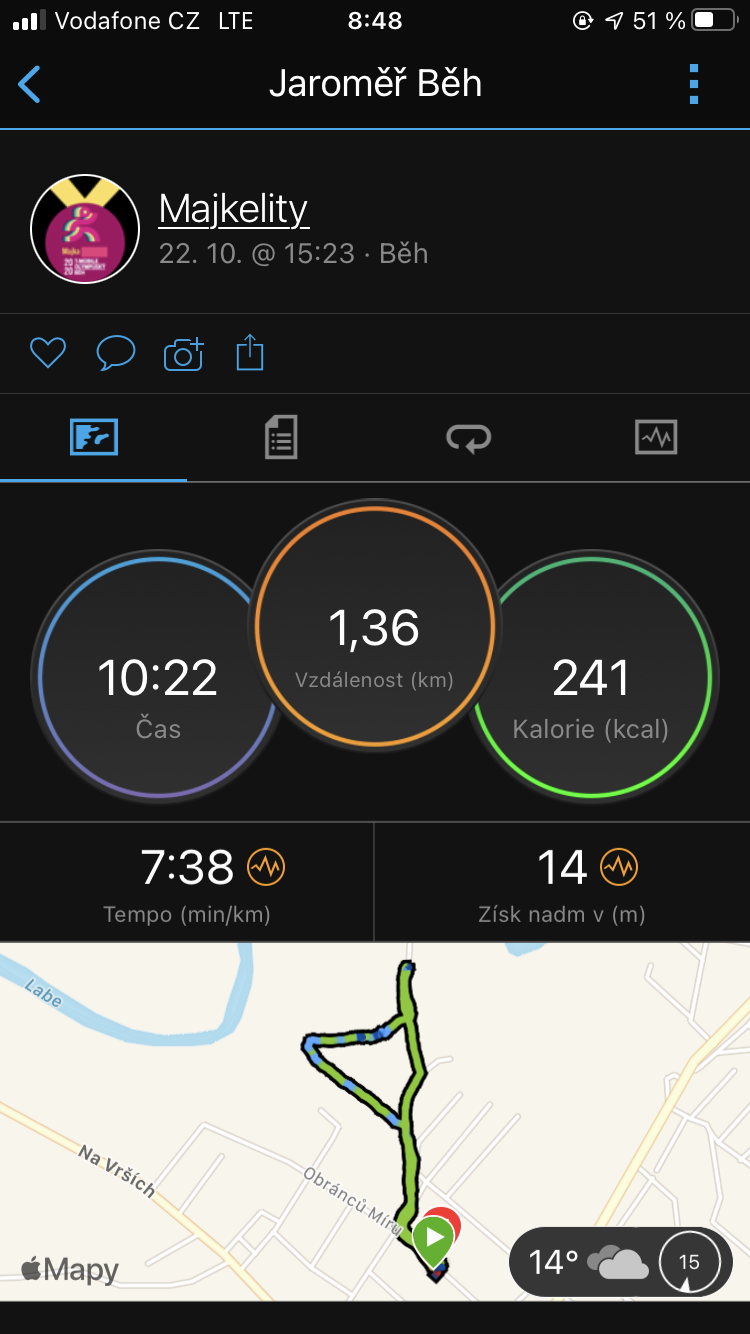Image resolution: width=750 pixels, height=1334 pixels.
Task: Like this activity with the heart icon
Action: tap(47, 353)
